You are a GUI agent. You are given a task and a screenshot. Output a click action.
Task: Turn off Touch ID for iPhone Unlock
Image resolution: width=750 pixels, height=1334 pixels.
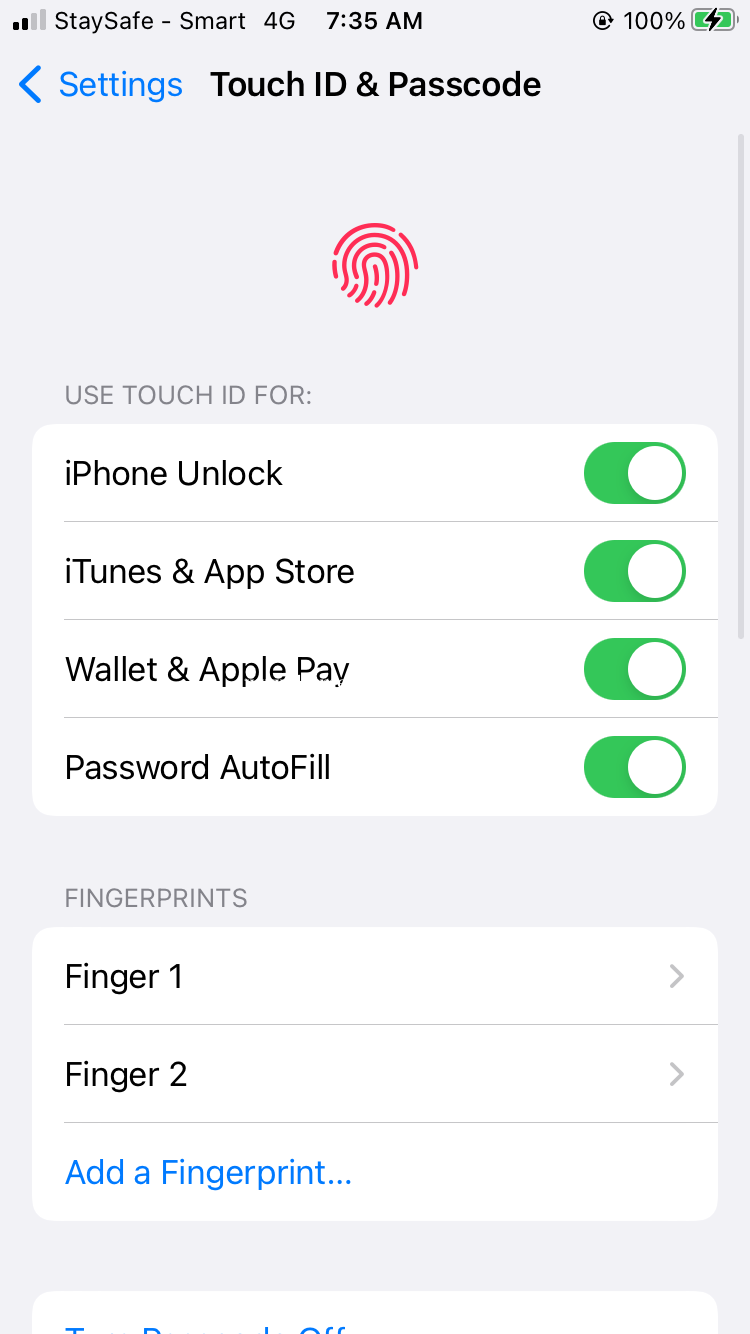point(635,473)
